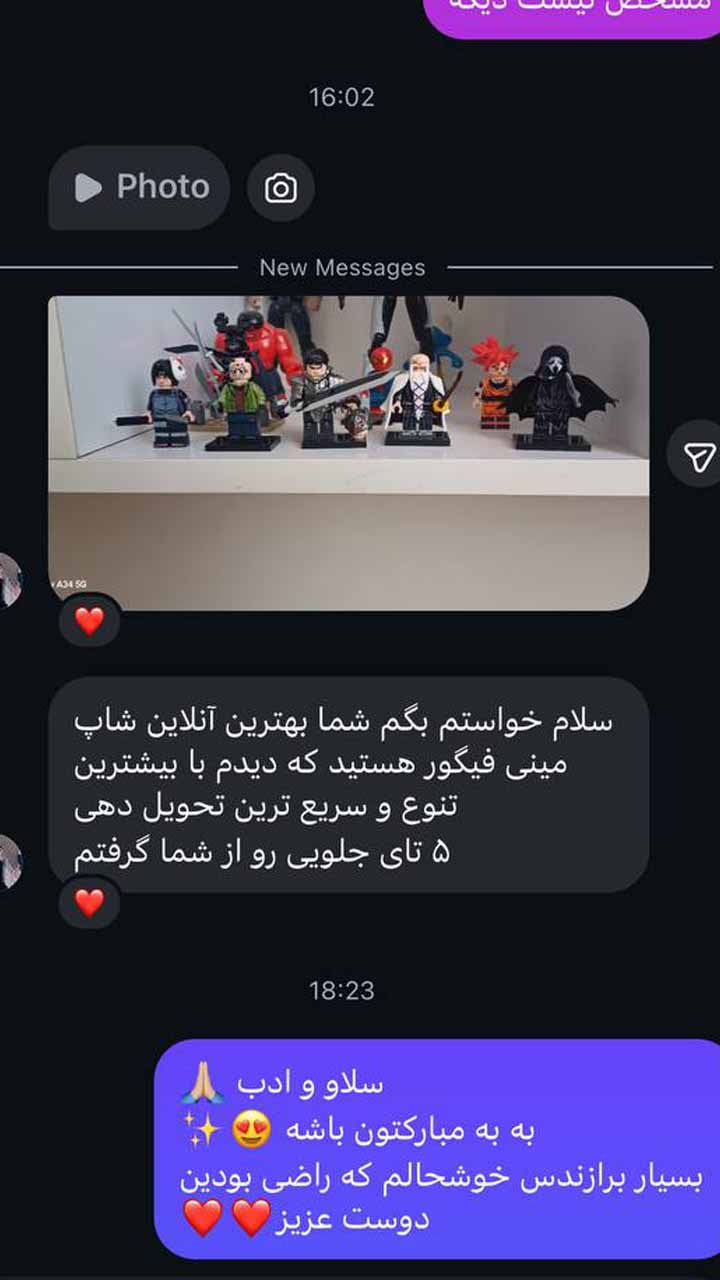Open the minifigures photo in the chat
Viewport: 720px width, 1280px height.
(348, 452)
